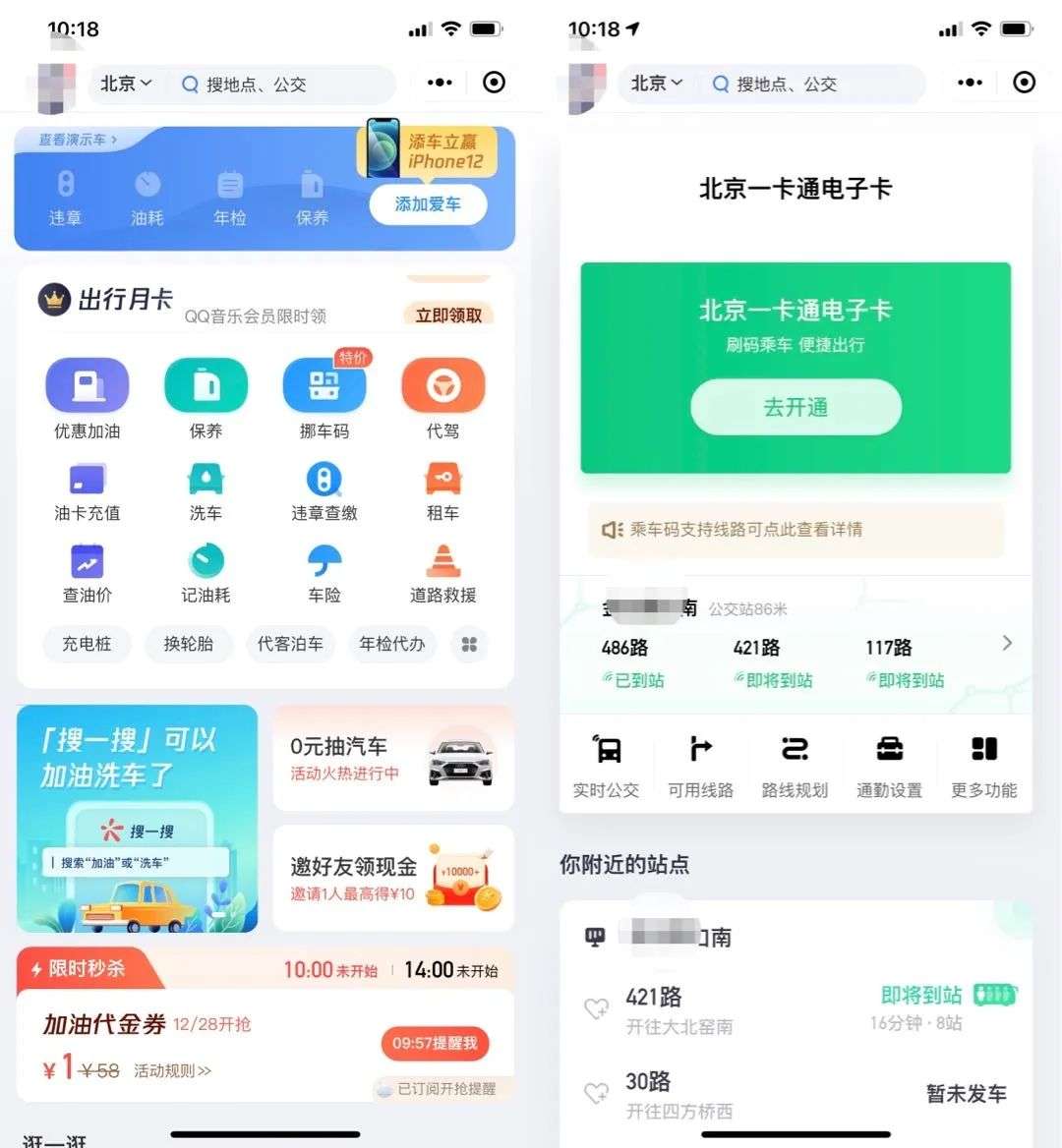
Task: Open the 0元抽汽车 activity card
Action: point(393,759)
